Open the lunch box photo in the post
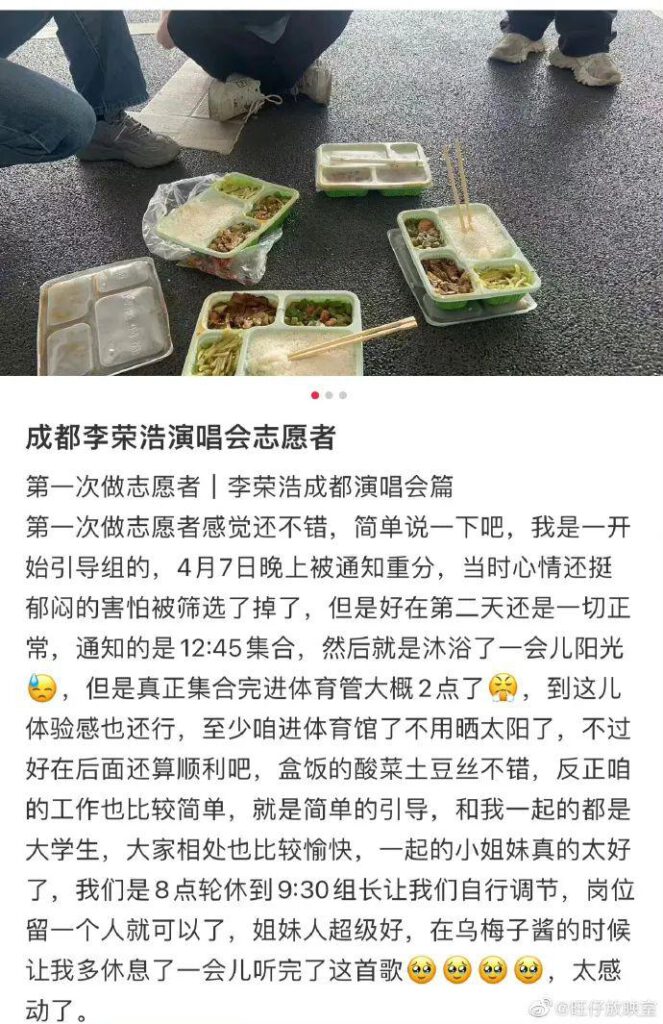 (331, 190)
